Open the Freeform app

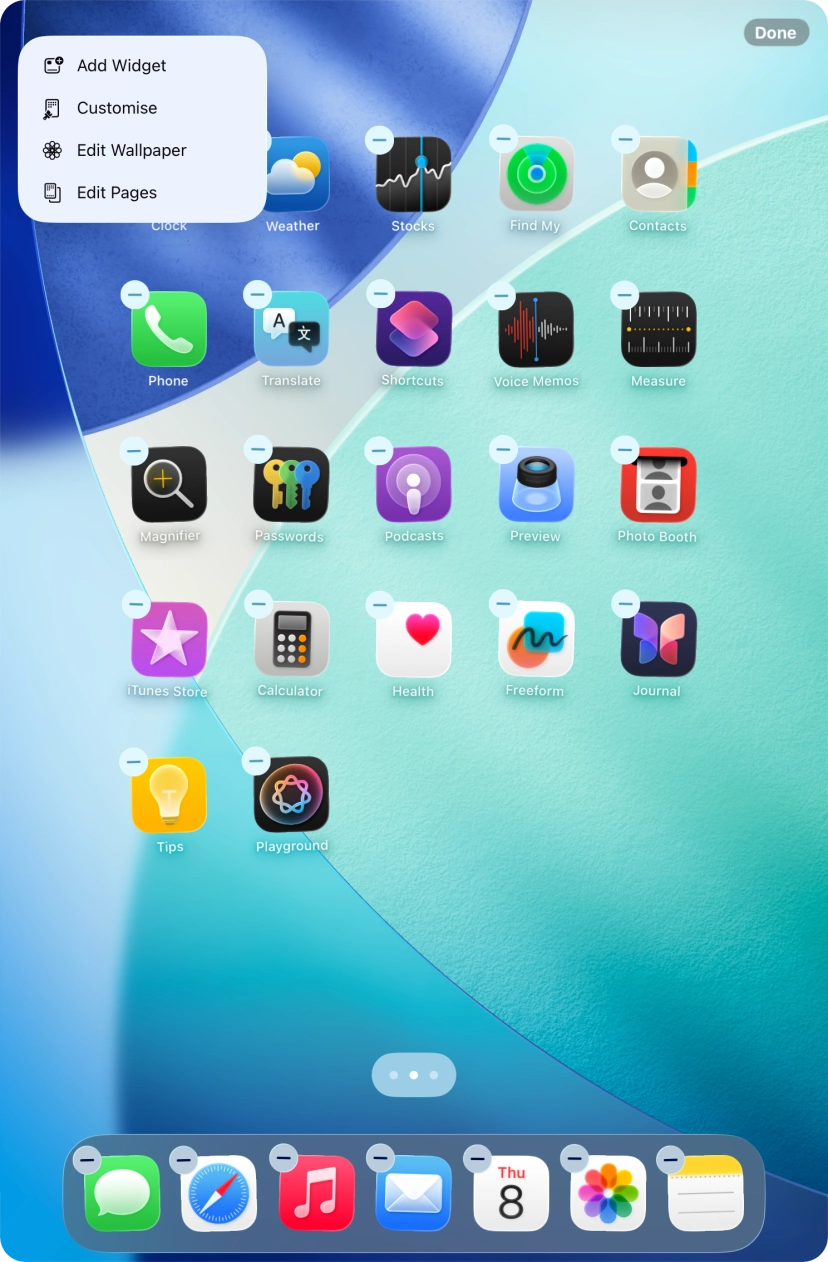point(535,640)
